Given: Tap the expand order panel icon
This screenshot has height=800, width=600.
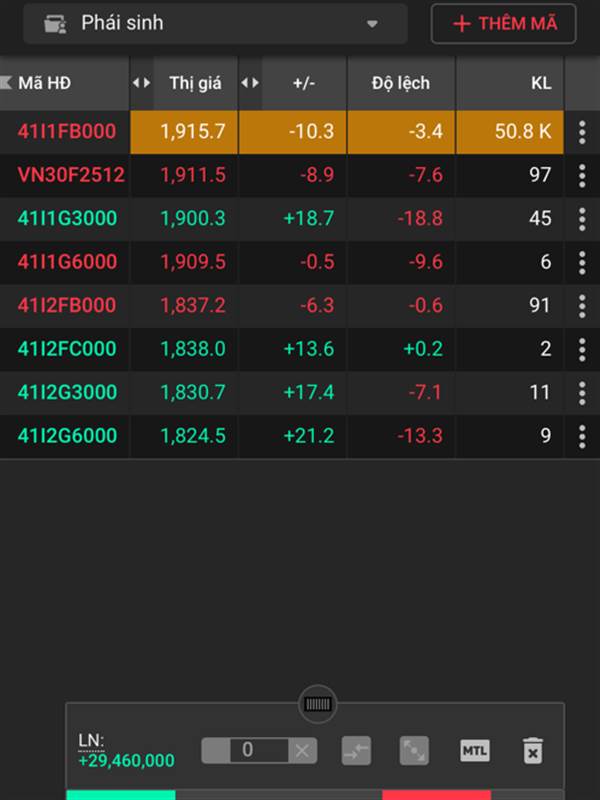Looking at the screenshot, I should (x=414, y=750).
